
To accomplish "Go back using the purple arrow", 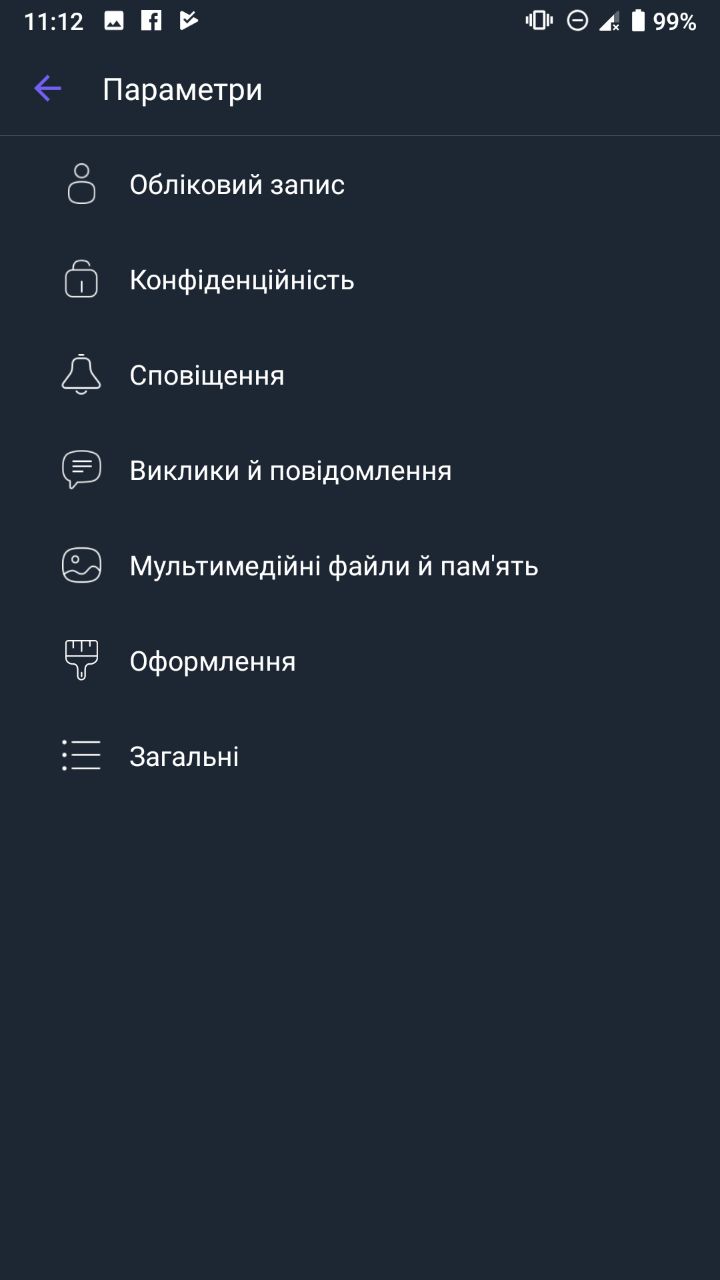I will (47, 89).
